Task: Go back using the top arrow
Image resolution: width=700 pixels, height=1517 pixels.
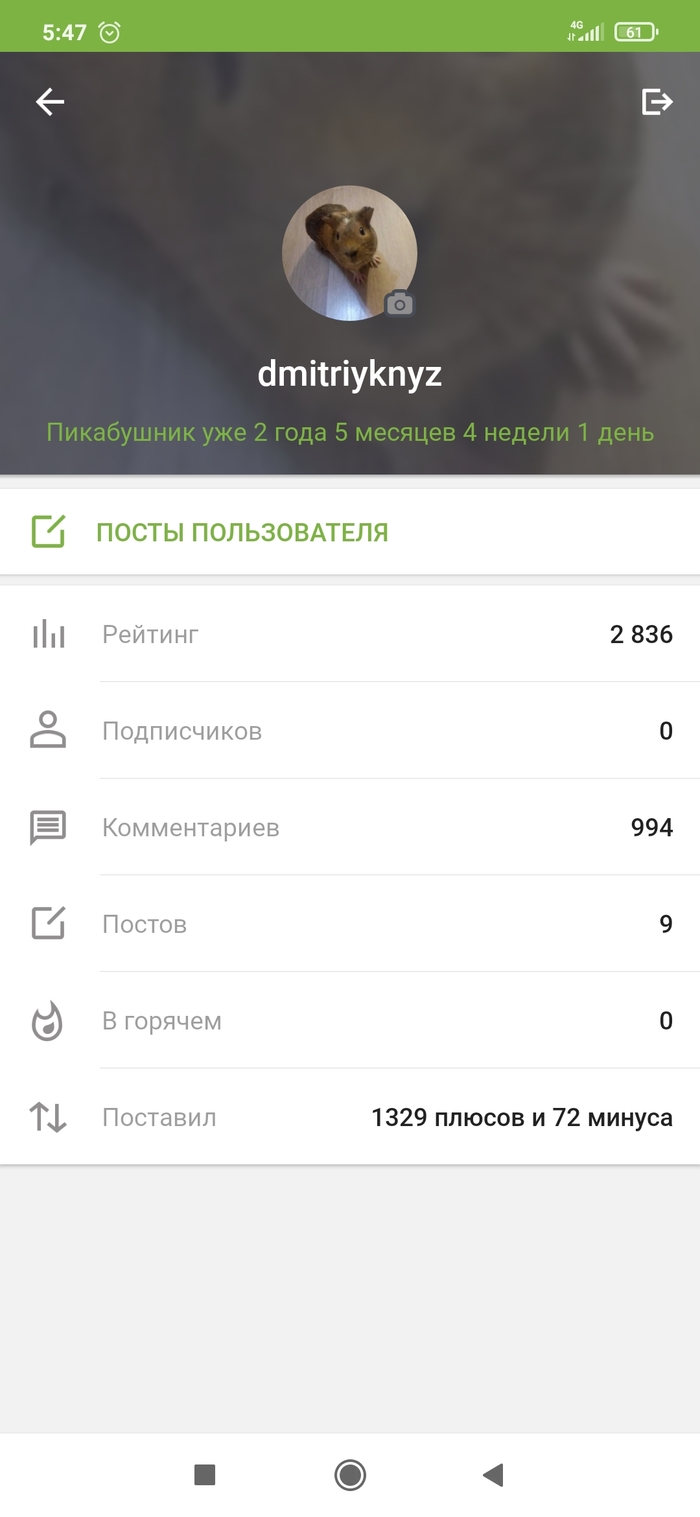Action: click(50, 101)
